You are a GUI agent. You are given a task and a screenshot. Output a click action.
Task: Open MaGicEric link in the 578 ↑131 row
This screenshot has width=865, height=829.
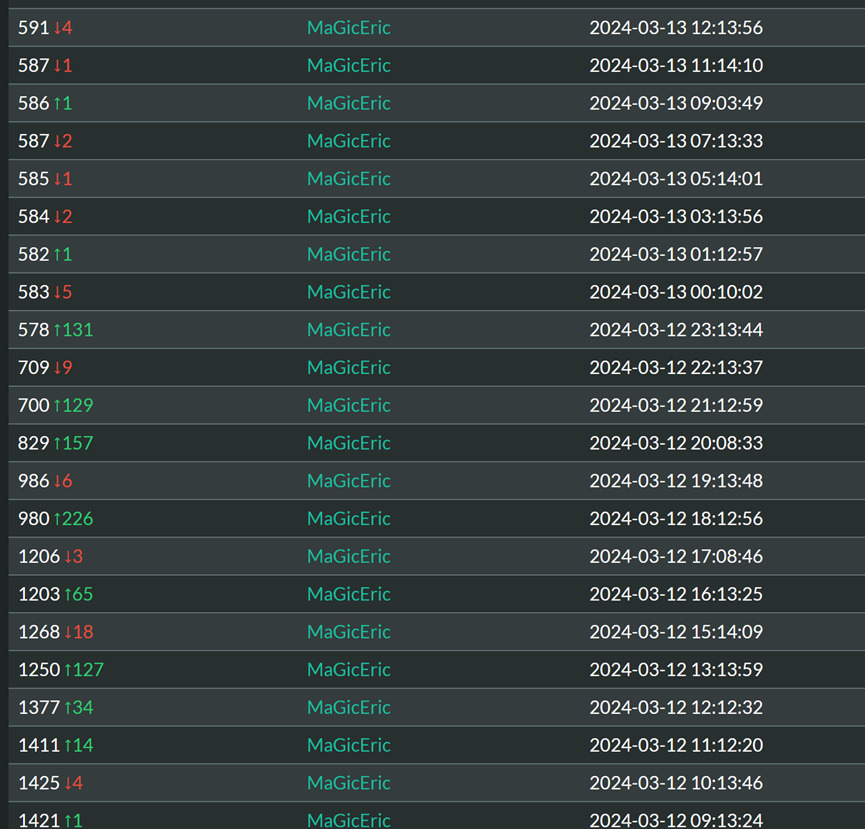coord(348,330)
